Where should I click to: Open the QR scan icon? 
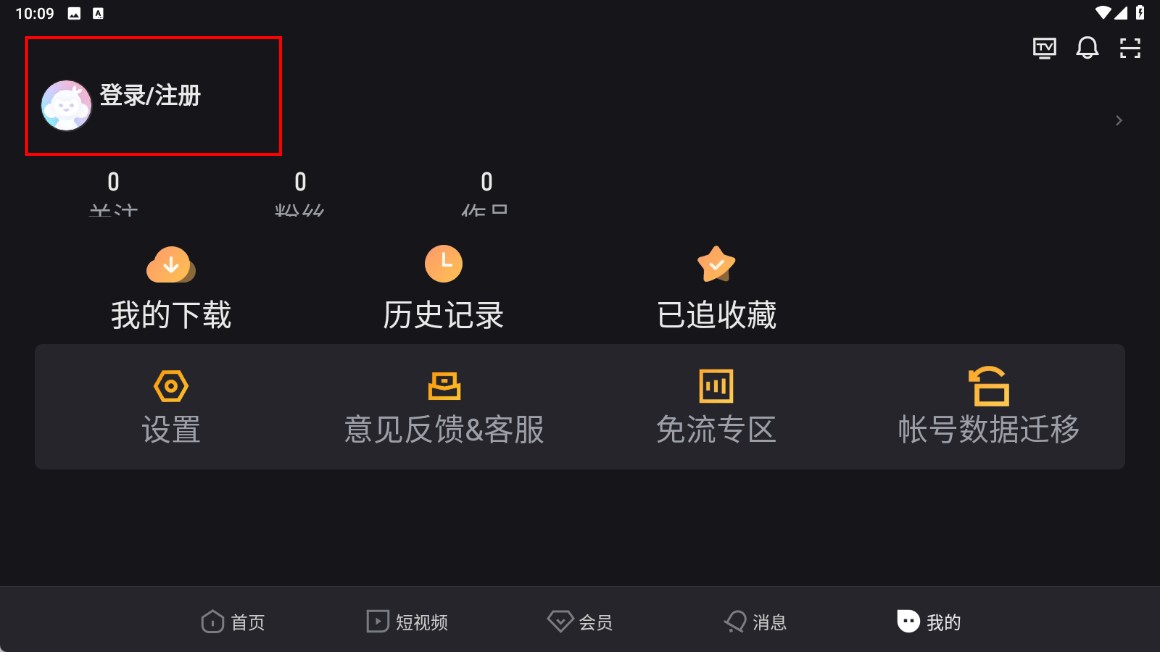1130,48
